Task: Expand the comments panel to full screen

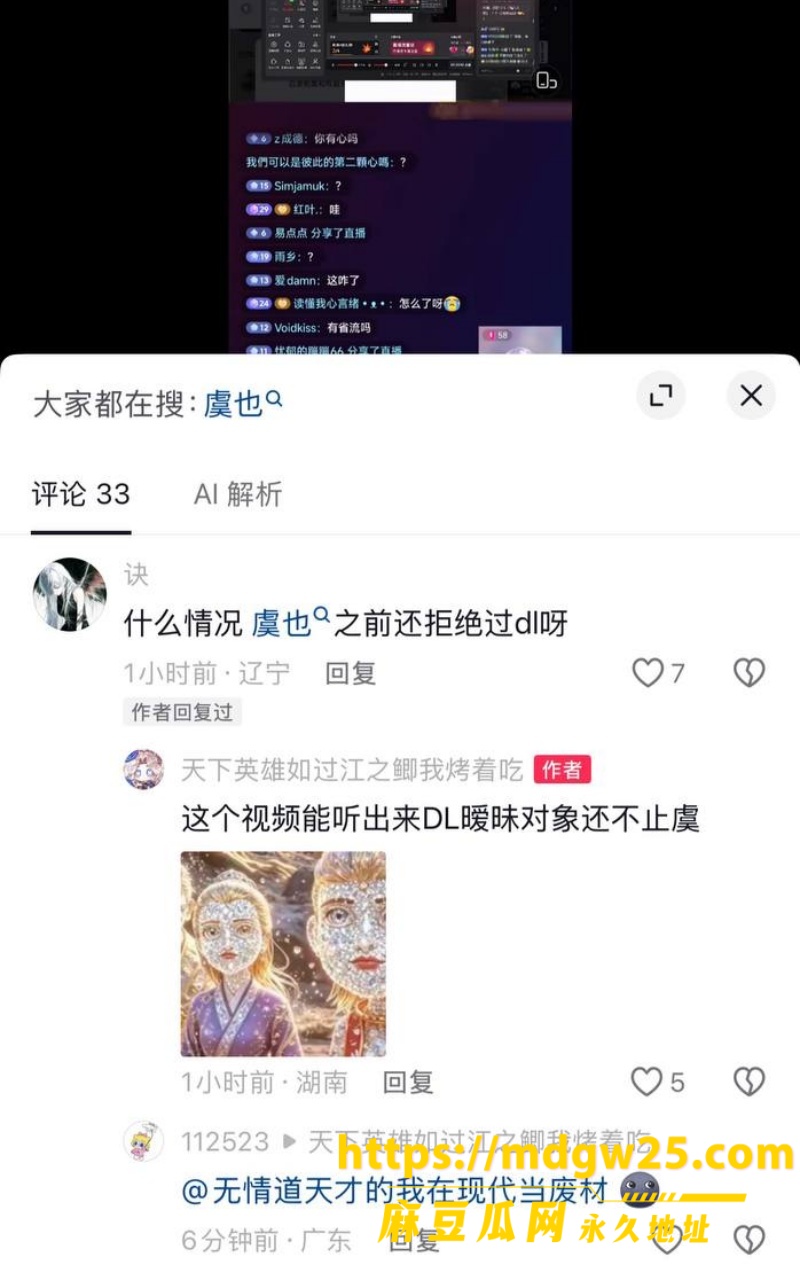Action: click(x=660, y=396)
